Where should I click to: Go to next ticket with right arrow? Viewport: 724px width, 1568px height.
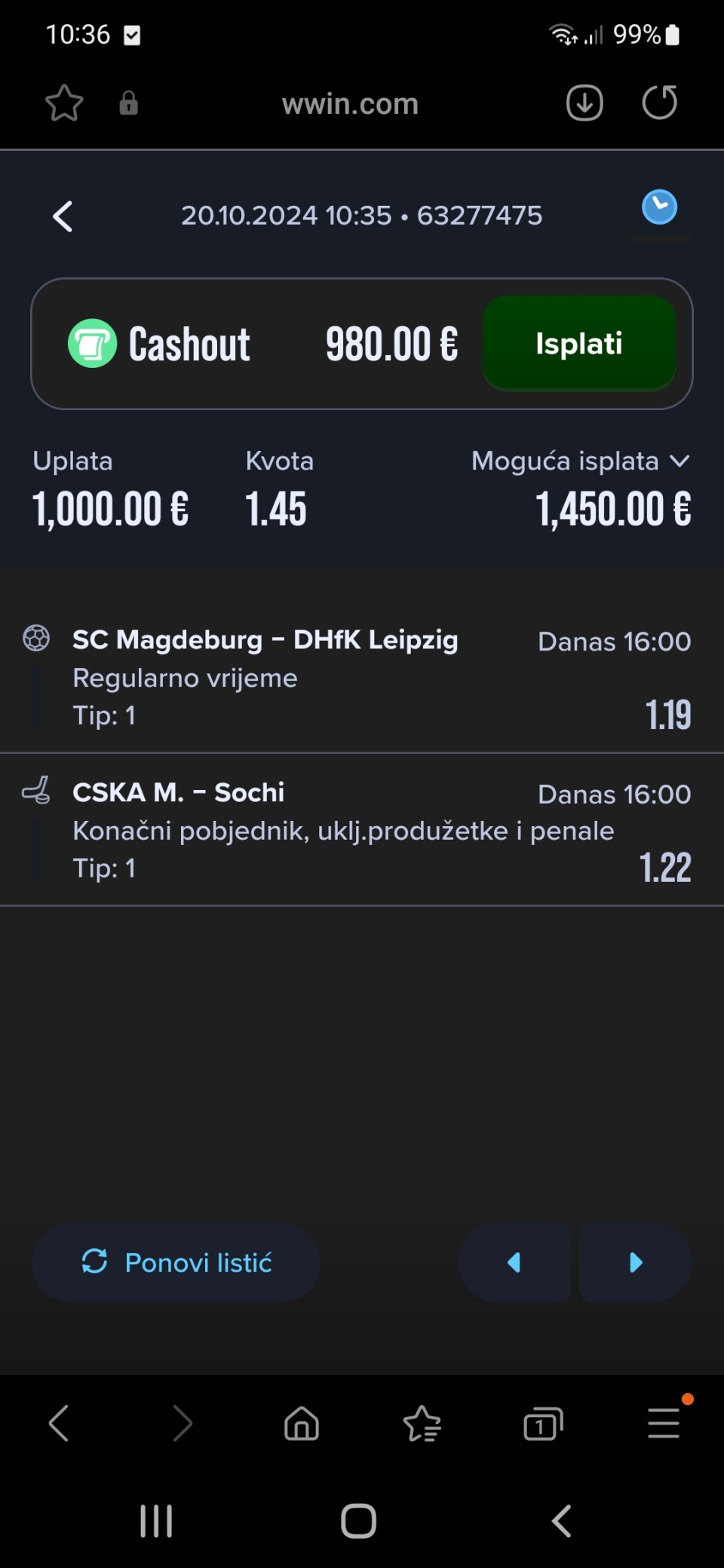635,1262
